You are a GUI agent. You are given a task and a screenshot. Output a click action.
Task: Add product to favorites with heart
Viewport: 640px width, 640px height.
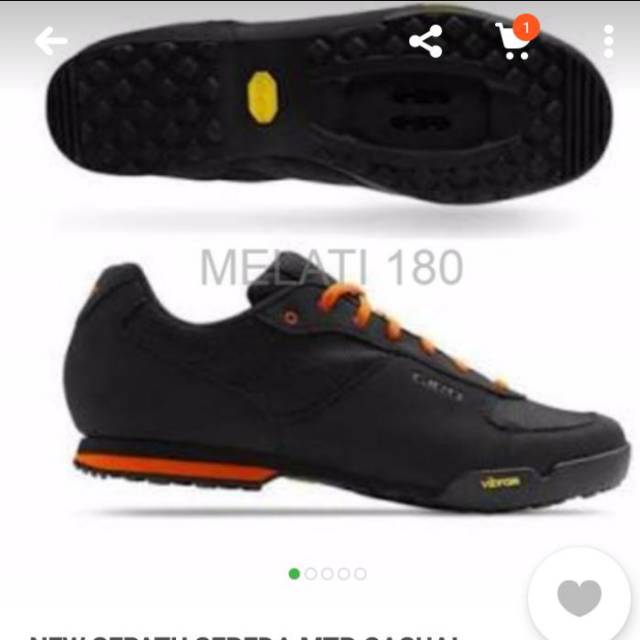[x=579, y=598]
